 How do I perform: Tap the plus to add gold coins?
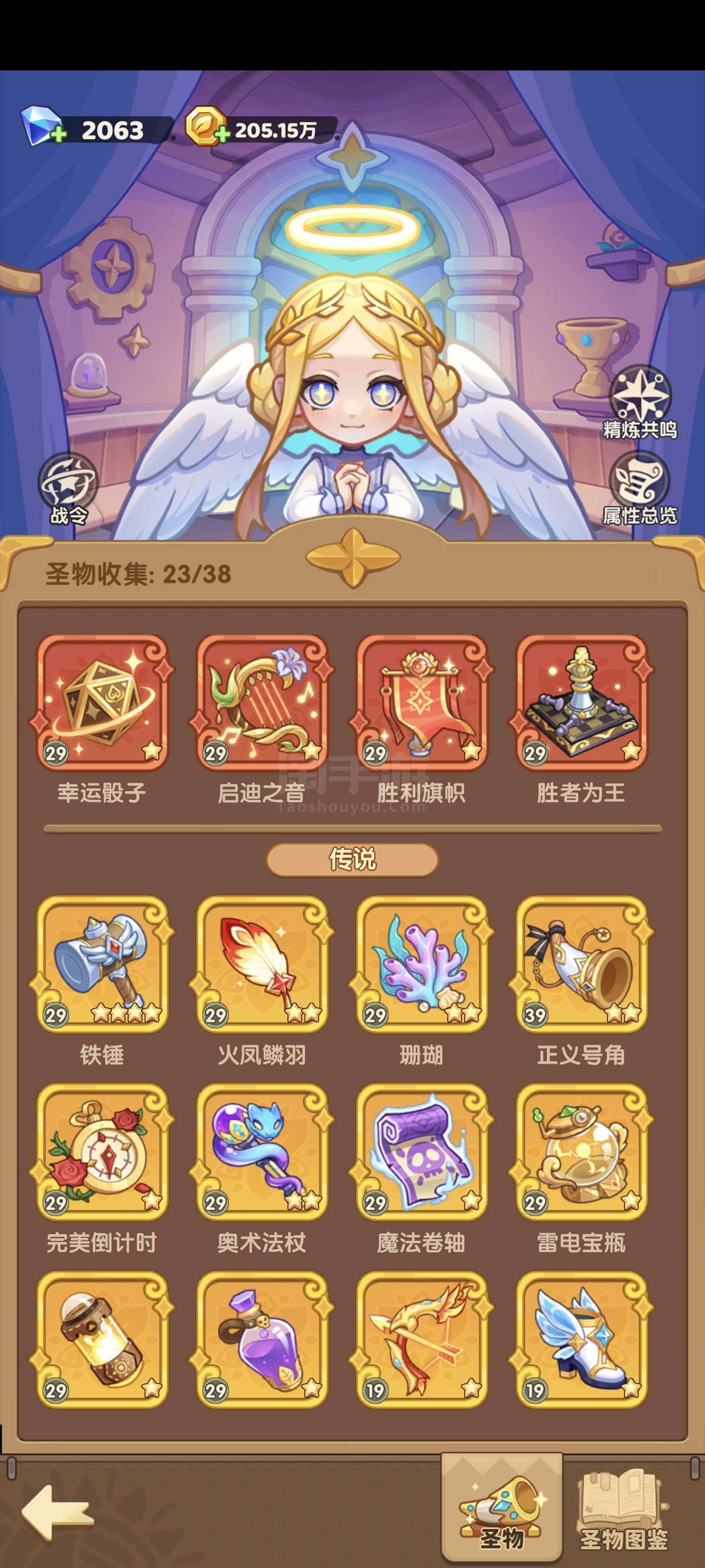(x=223, y=134)
